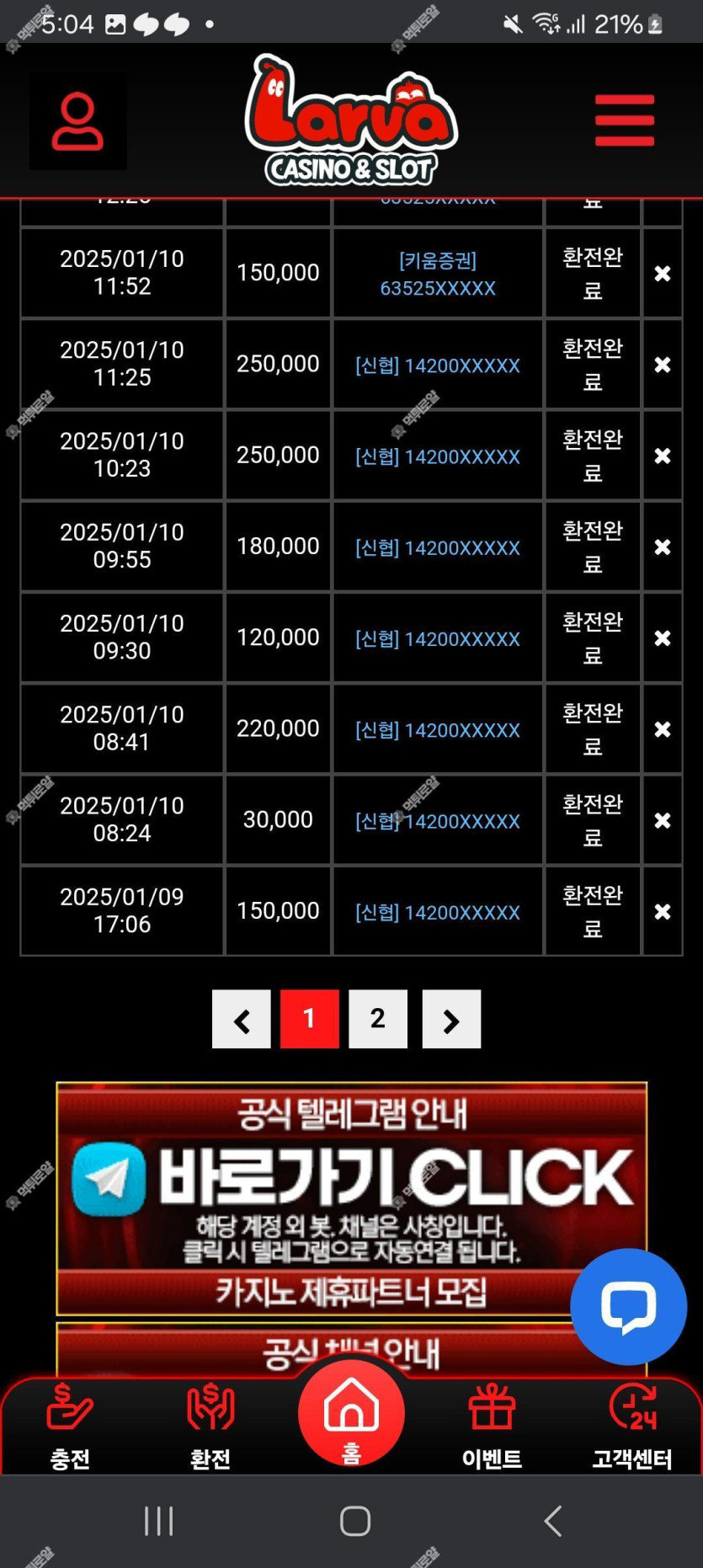Remove the 2025/01/10 11:25 entry
Screen dimensions: 703x1568
663,365
